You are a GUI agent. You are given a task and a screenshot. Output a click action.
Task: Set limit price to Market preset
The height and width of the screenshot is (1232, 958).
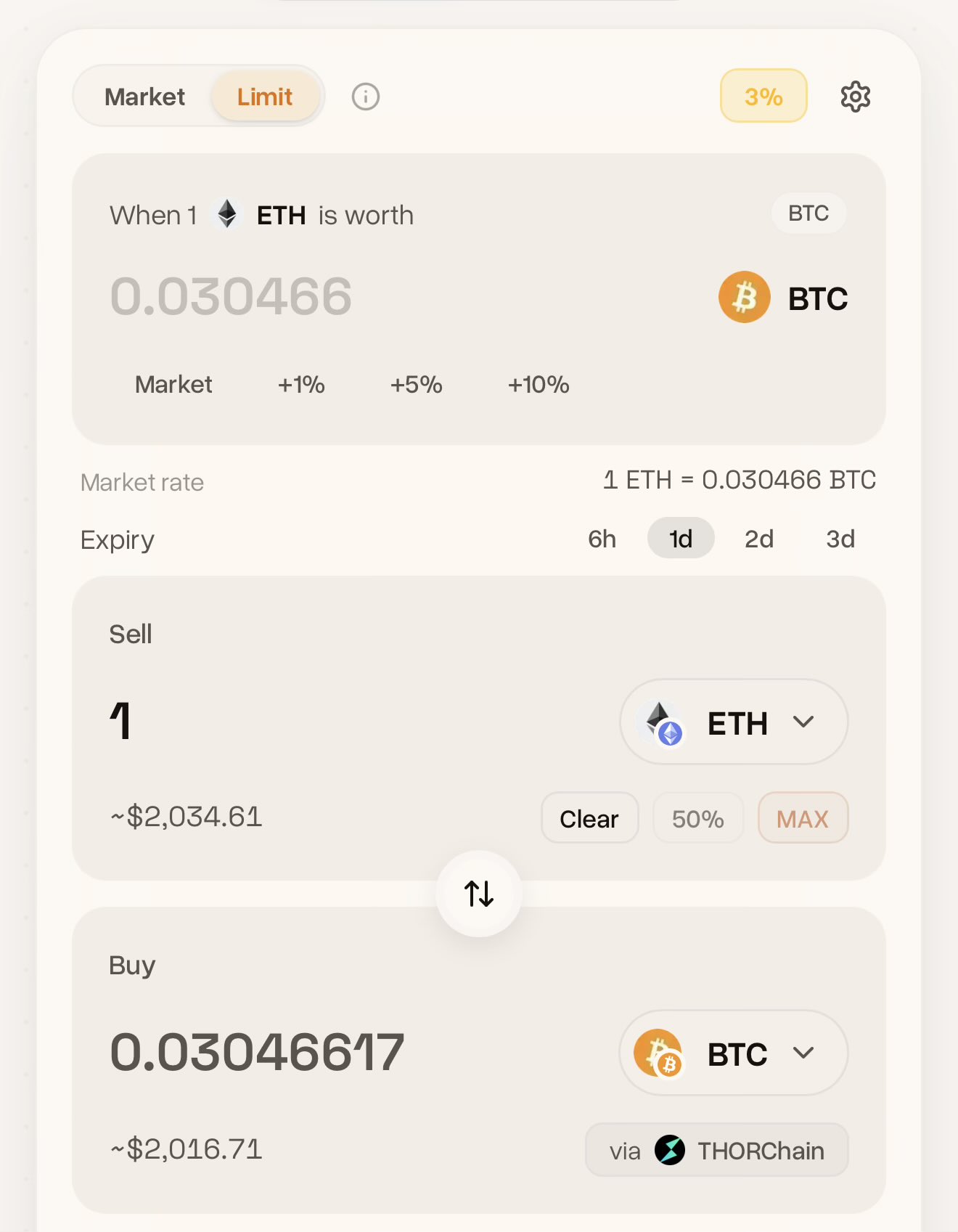pos(173,385)
